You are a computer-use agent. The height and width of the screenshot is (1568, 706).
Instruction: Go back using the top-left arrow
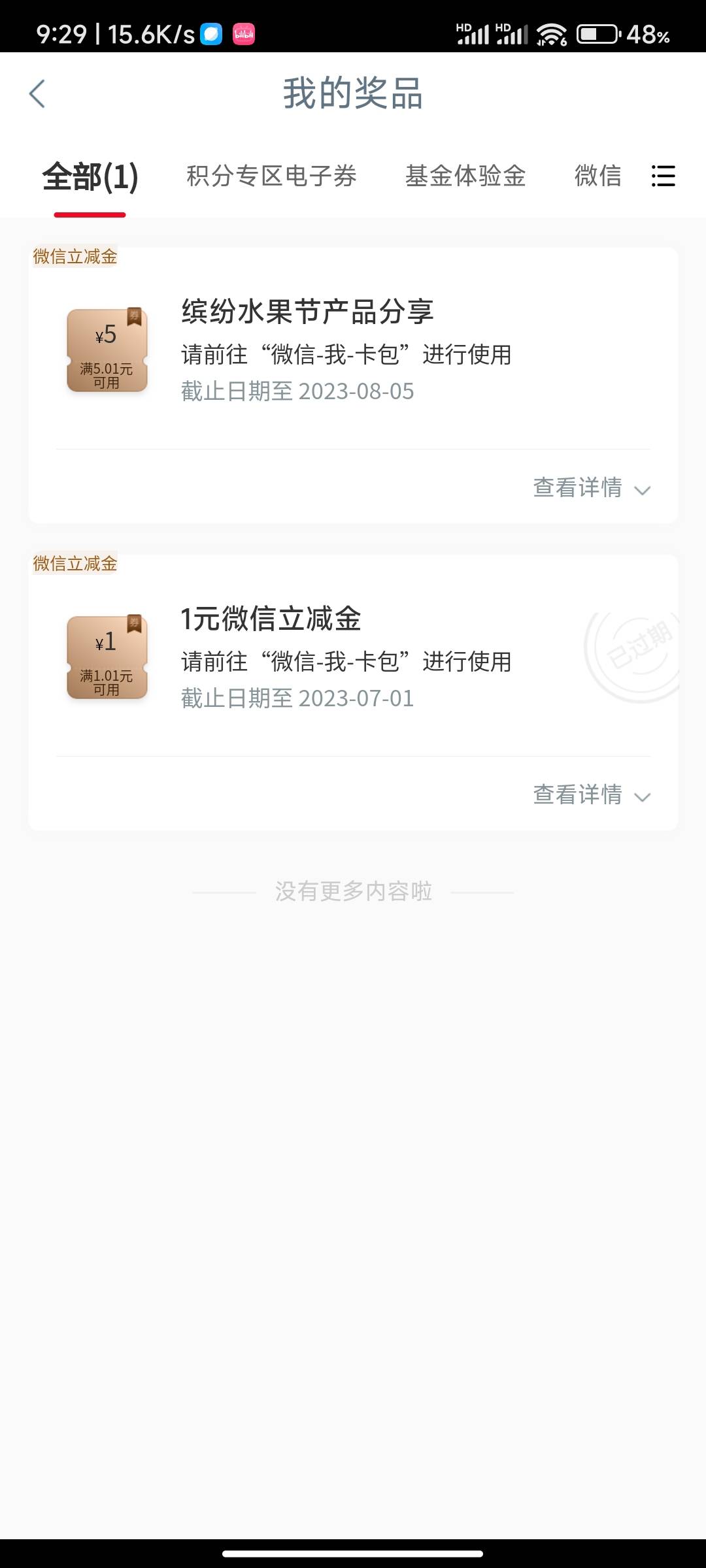pyautogui.click(x=37, y=94)
